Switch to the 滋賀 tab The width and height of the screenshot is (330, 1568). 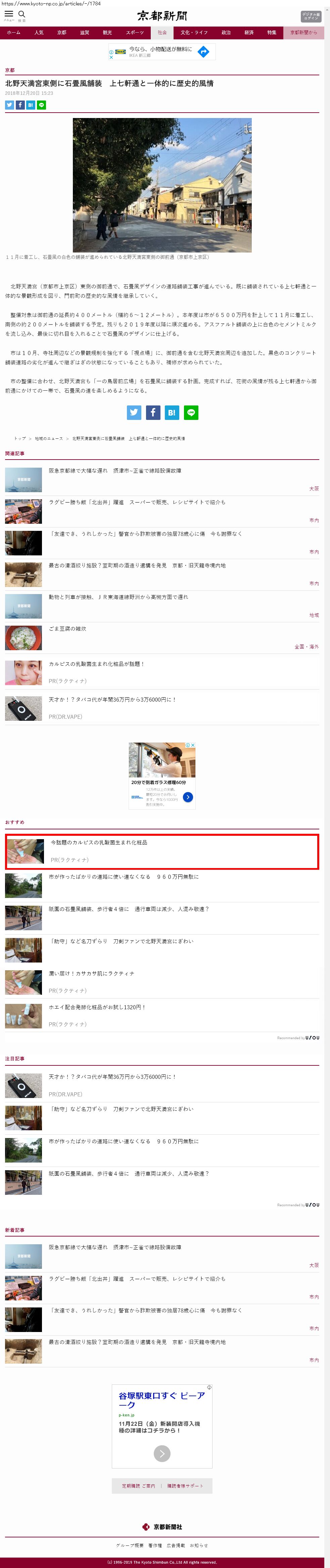85,32
